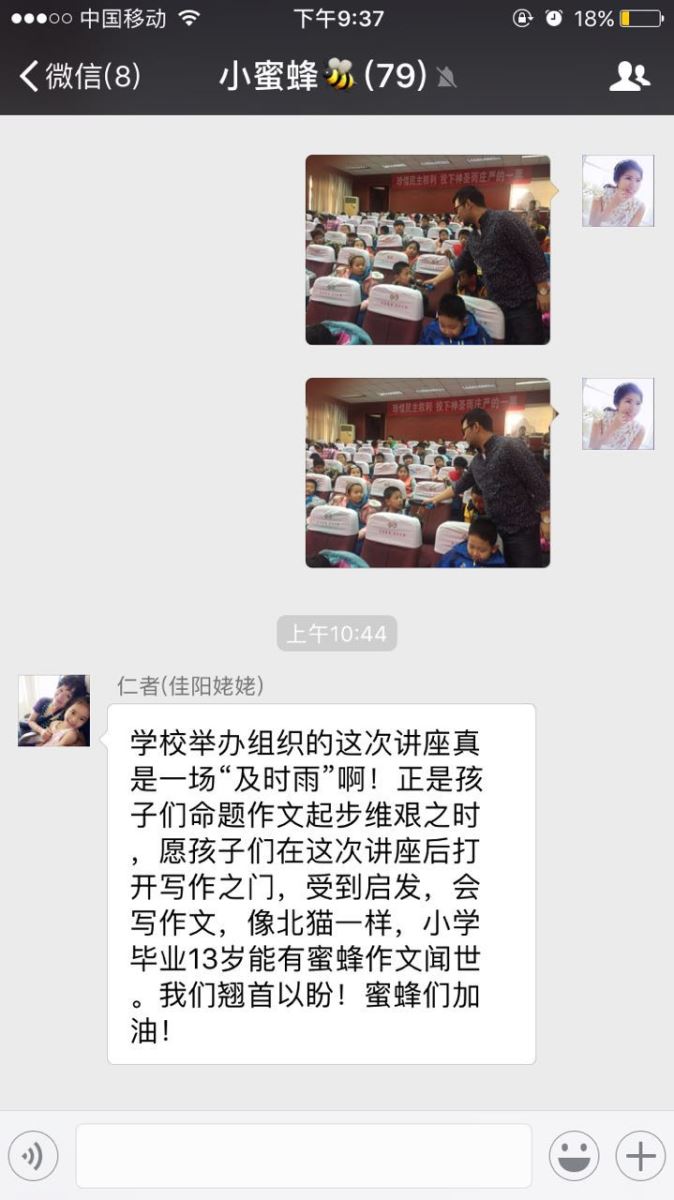View the second shared lecture photo

(x=427, y=473)
